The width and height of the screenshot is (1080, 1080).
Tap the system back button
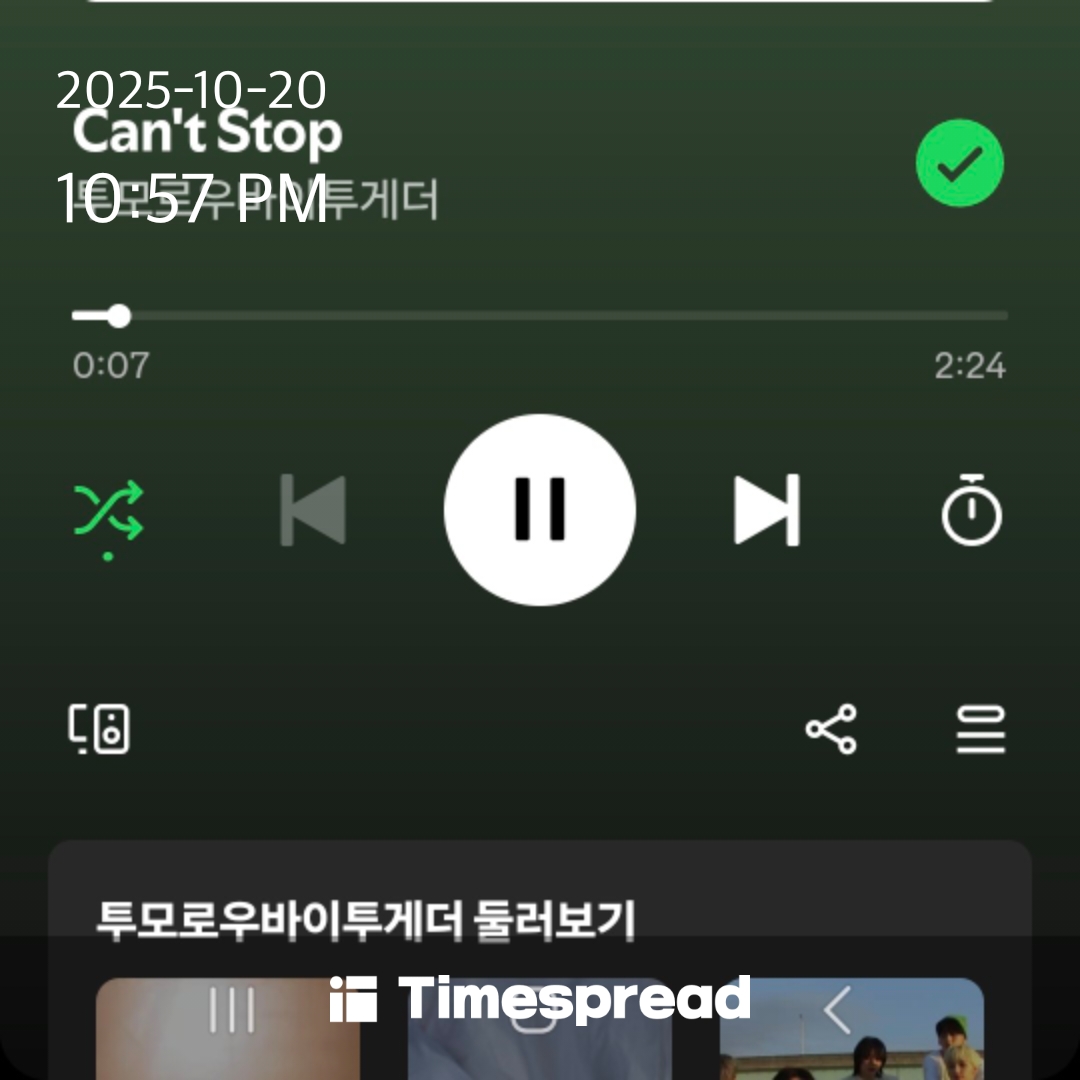tap(838, 1010)
